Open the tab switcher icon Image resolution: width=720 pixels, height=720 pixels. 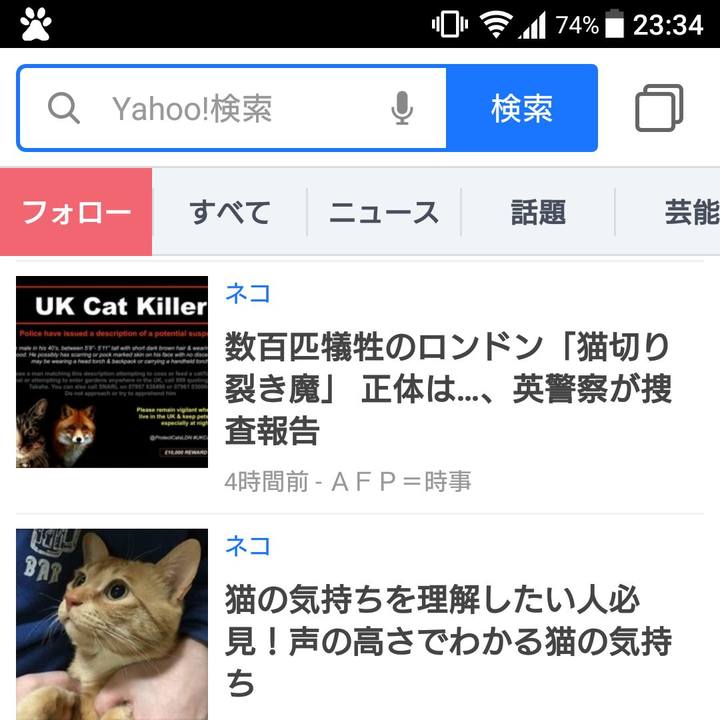pos(659,109)
